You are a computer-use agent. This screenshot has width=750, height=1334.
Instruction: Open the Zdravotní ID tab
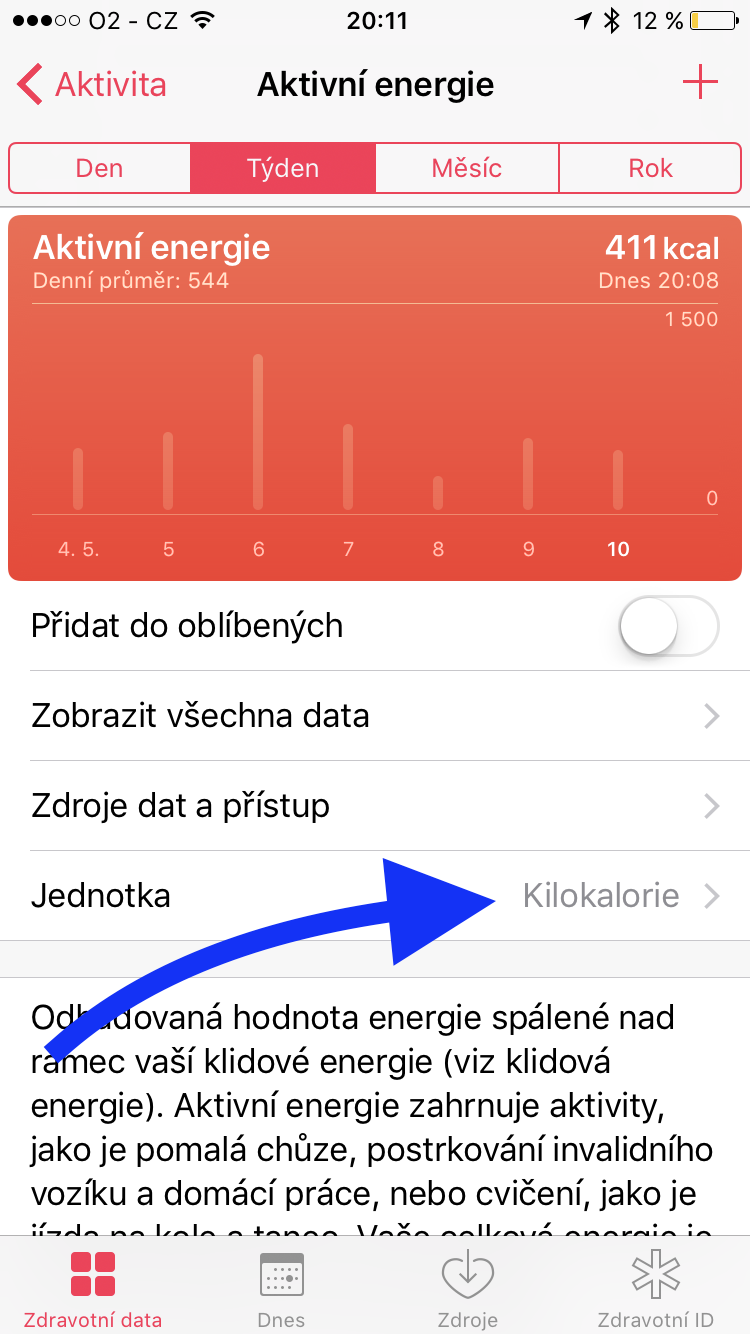tap(656, 1288)
